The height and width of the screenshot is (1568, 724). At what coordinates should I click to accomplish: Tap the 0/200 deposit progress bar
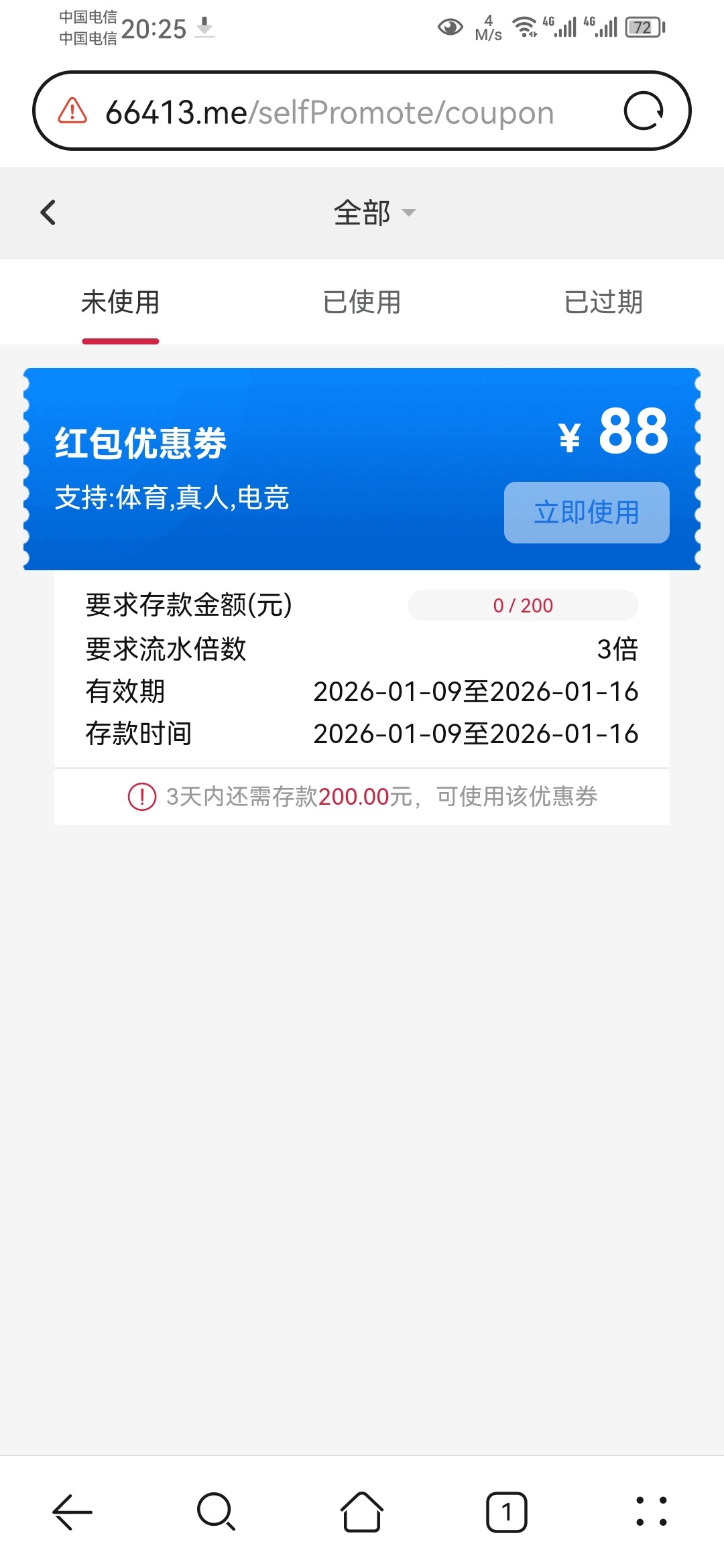523,605
